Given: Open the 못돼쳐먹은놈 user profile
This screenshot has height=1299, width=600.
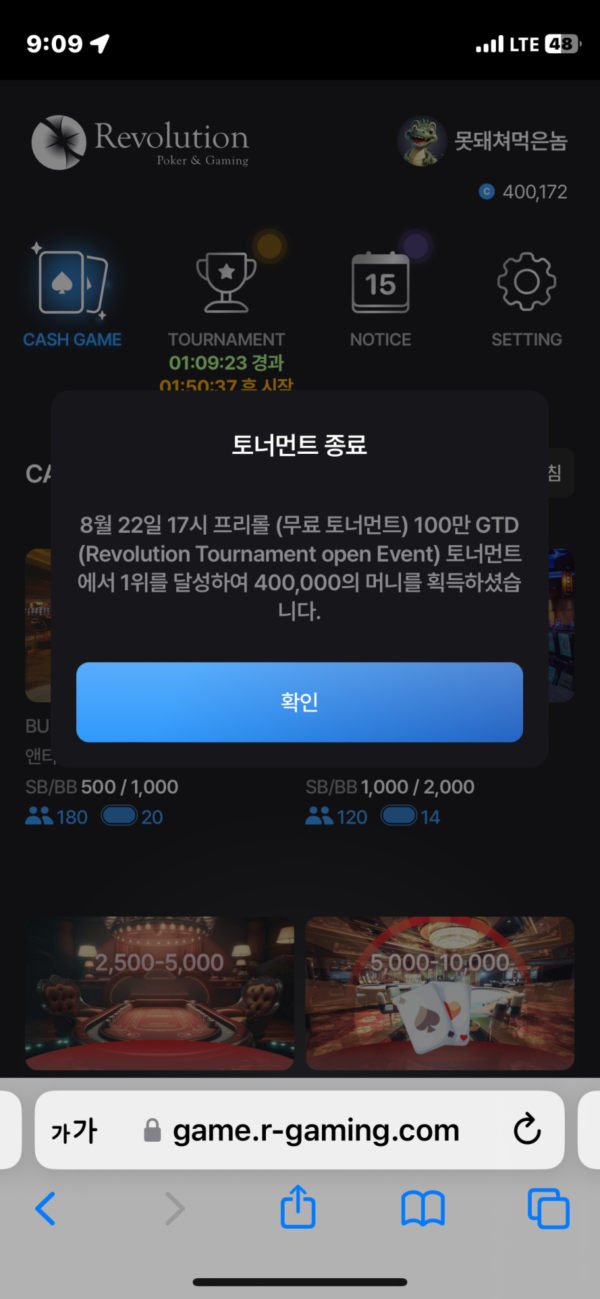Looking at the screenshot, I should pos(484,142).
